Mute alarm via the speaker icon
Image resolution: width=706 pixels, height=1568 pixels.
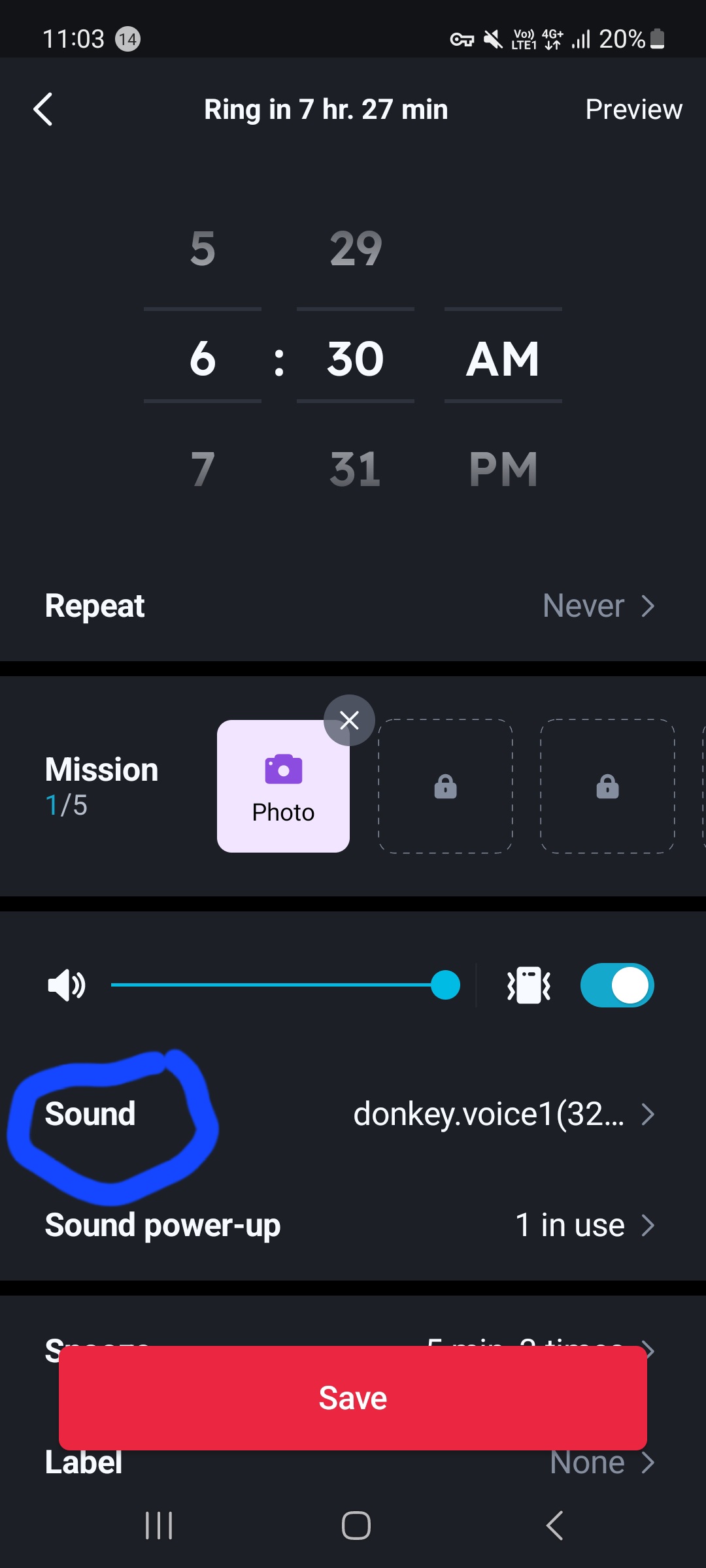click(x=66, y=985)
